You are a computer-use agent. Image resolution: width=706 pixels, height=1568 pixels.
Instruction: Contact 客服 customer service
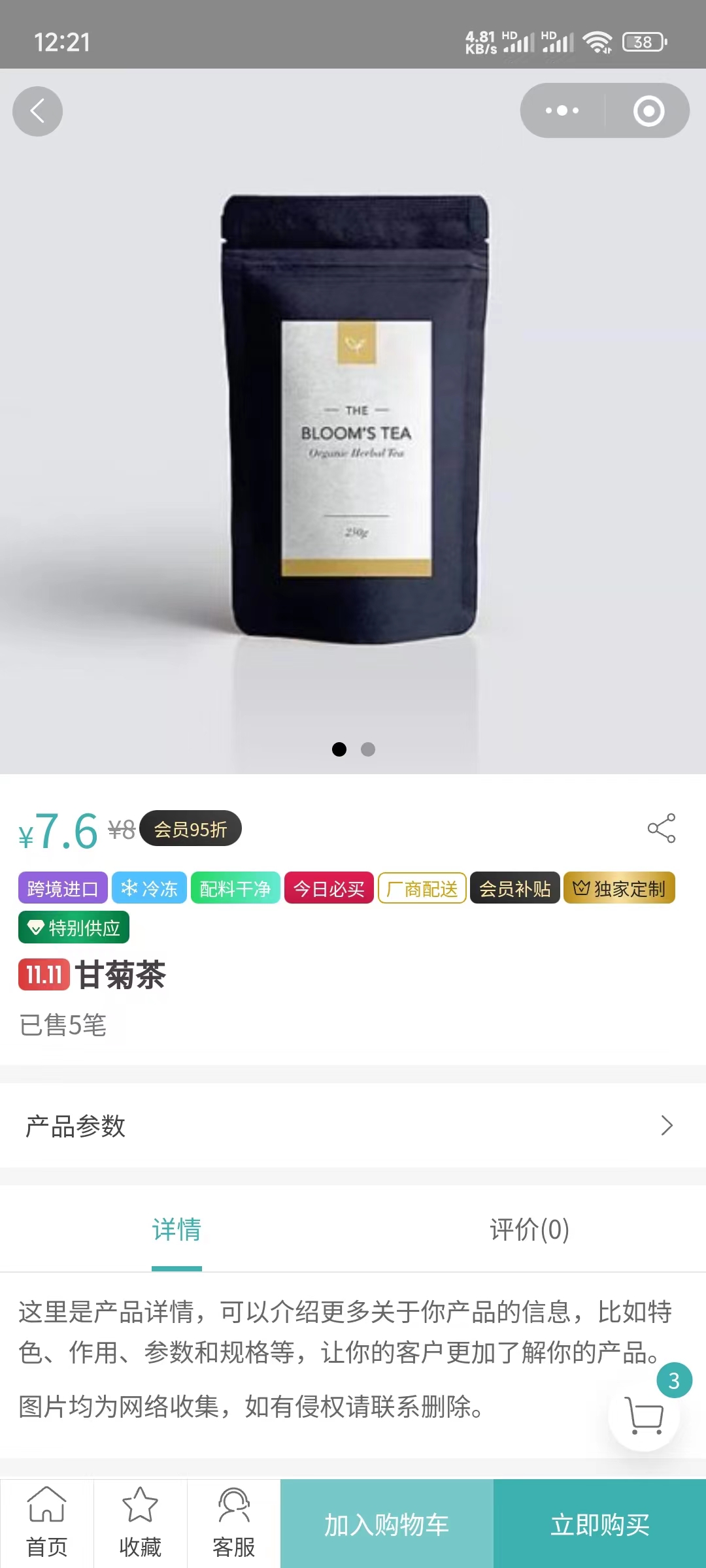[x=234, y=1524]
